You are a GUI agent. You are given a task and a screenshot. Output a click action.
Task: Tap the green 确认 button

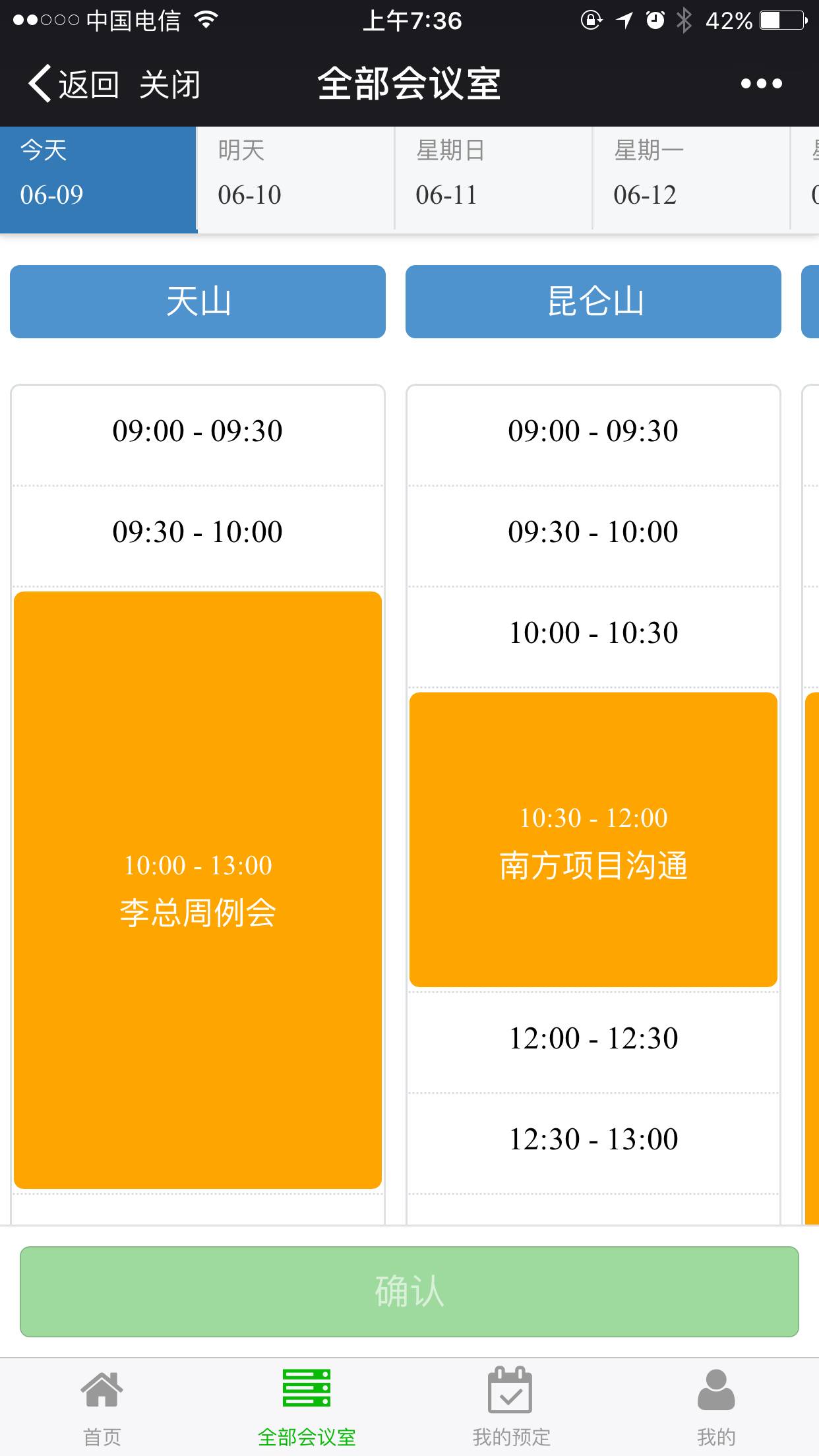[409, 1291]
